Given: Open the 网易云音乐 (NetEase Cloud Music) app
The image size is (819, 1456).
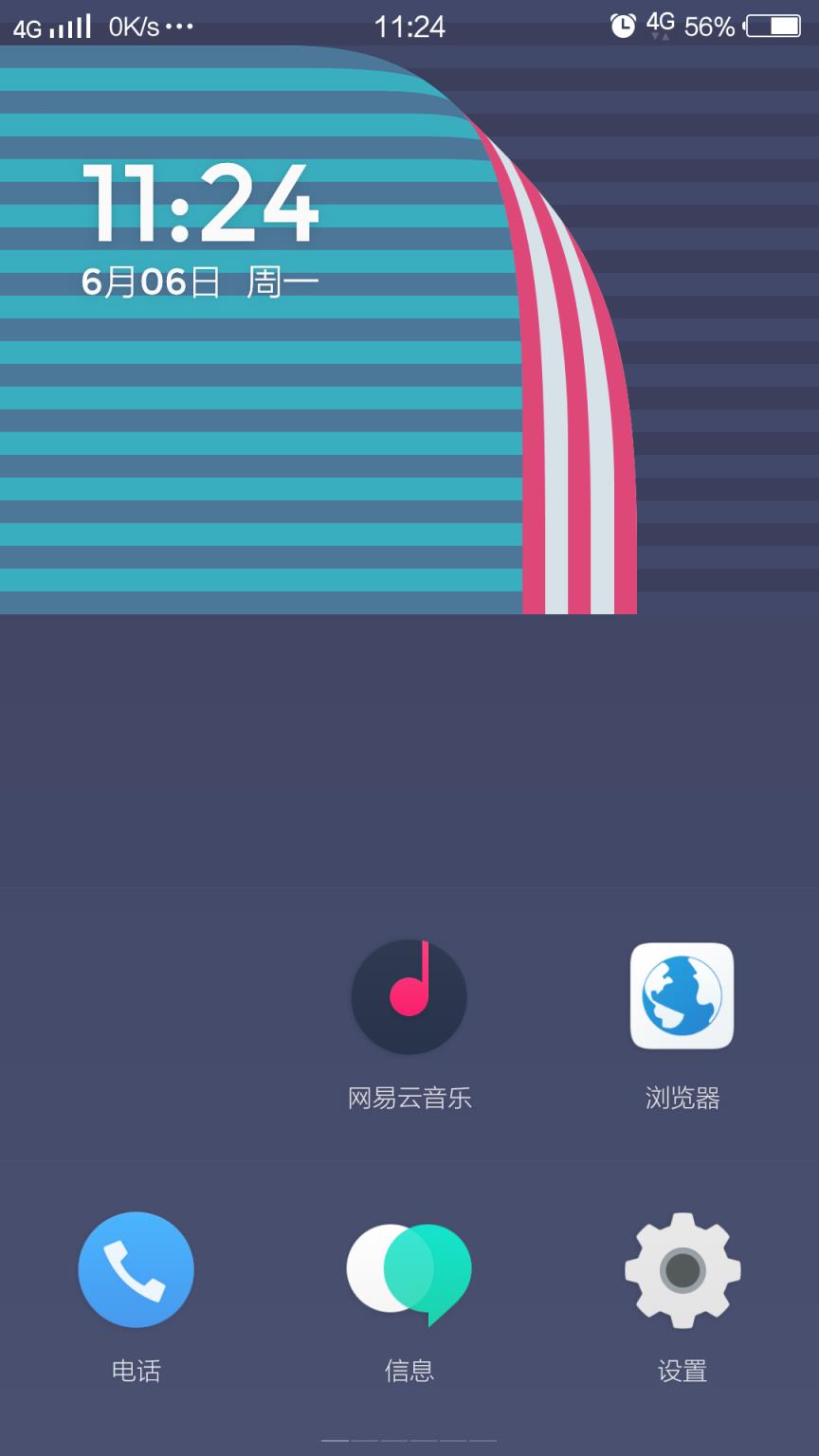Looking at the screenshot, I should click(x=409, y=996).
